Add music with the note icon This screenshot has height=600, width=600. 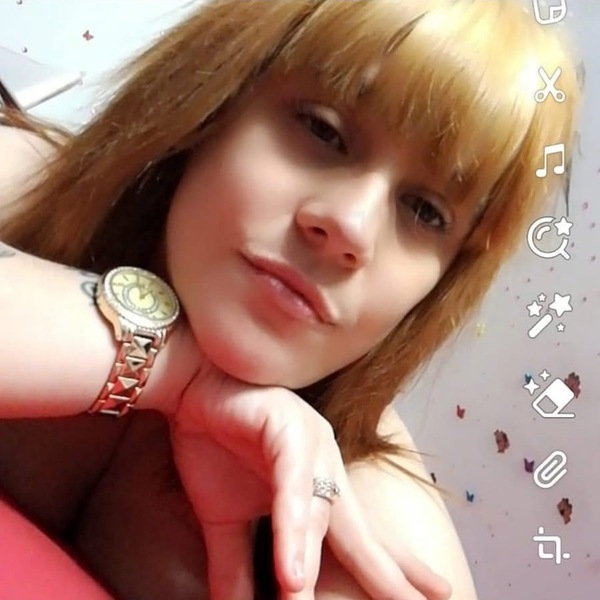point(550,161)
